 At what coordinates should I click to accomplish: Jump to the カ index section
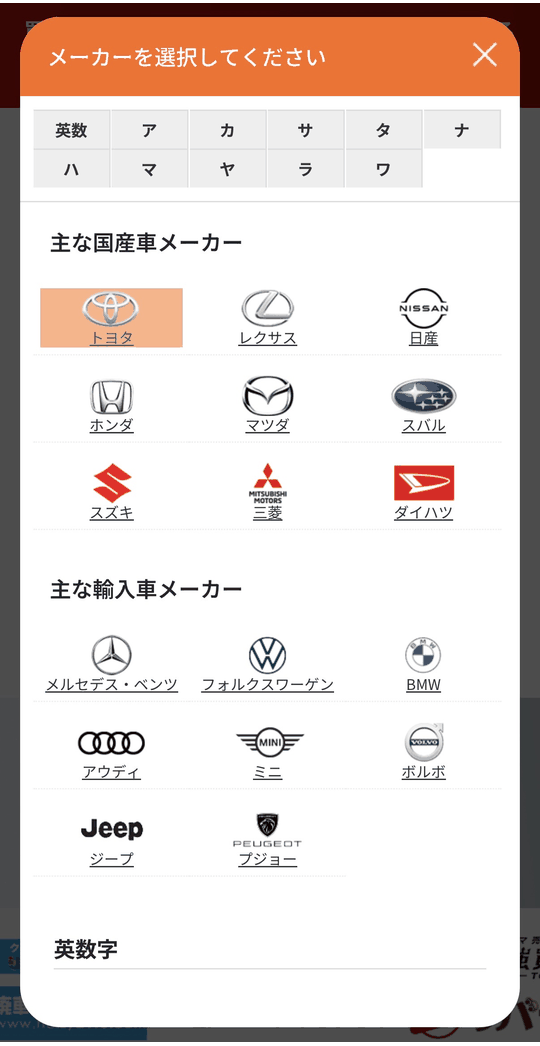[228, 129]
